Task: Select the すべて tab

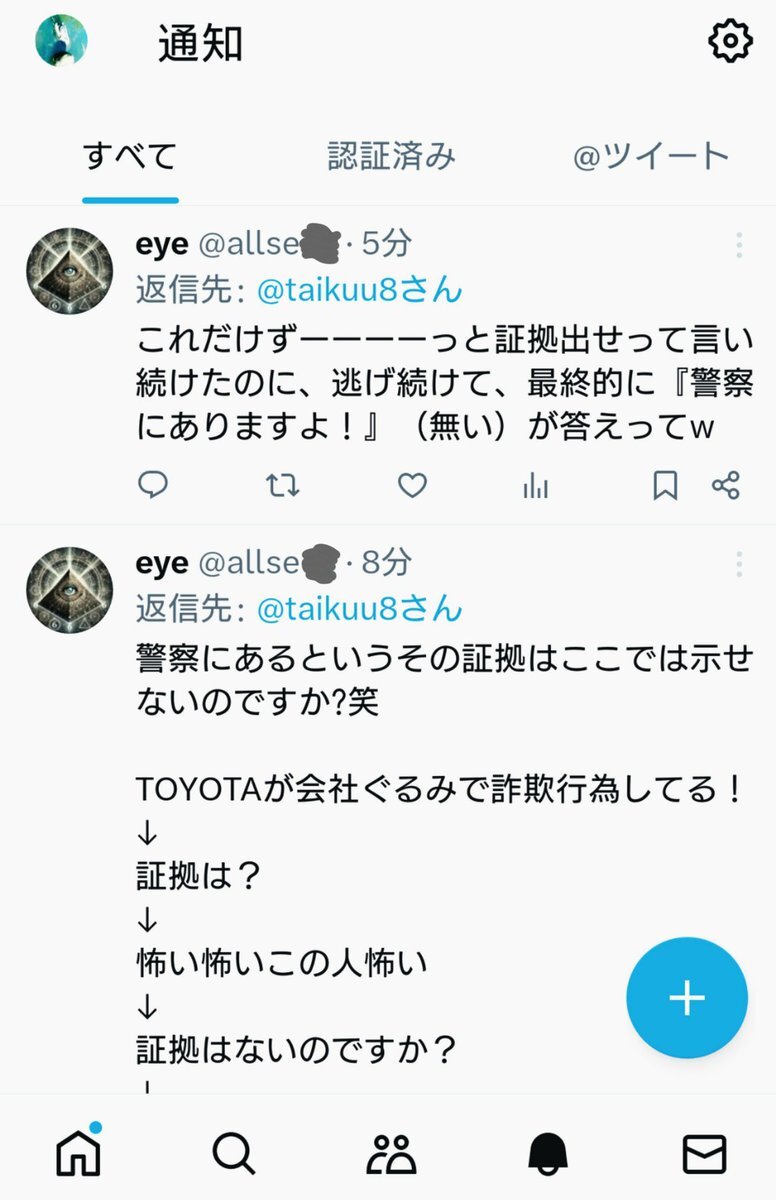Action: tap(130, 156)
